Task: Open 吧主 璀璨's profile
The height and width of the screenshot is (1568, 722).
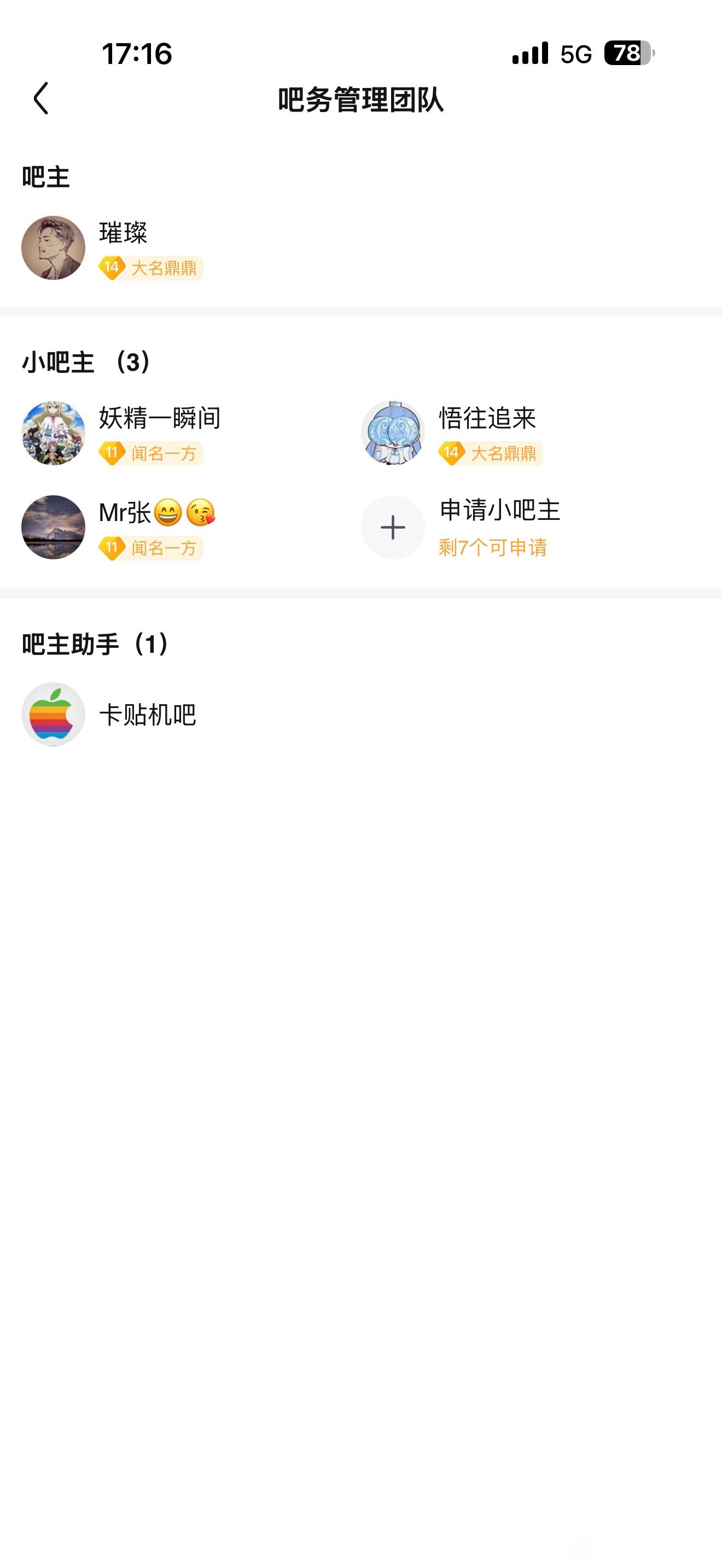Action: 54,248
